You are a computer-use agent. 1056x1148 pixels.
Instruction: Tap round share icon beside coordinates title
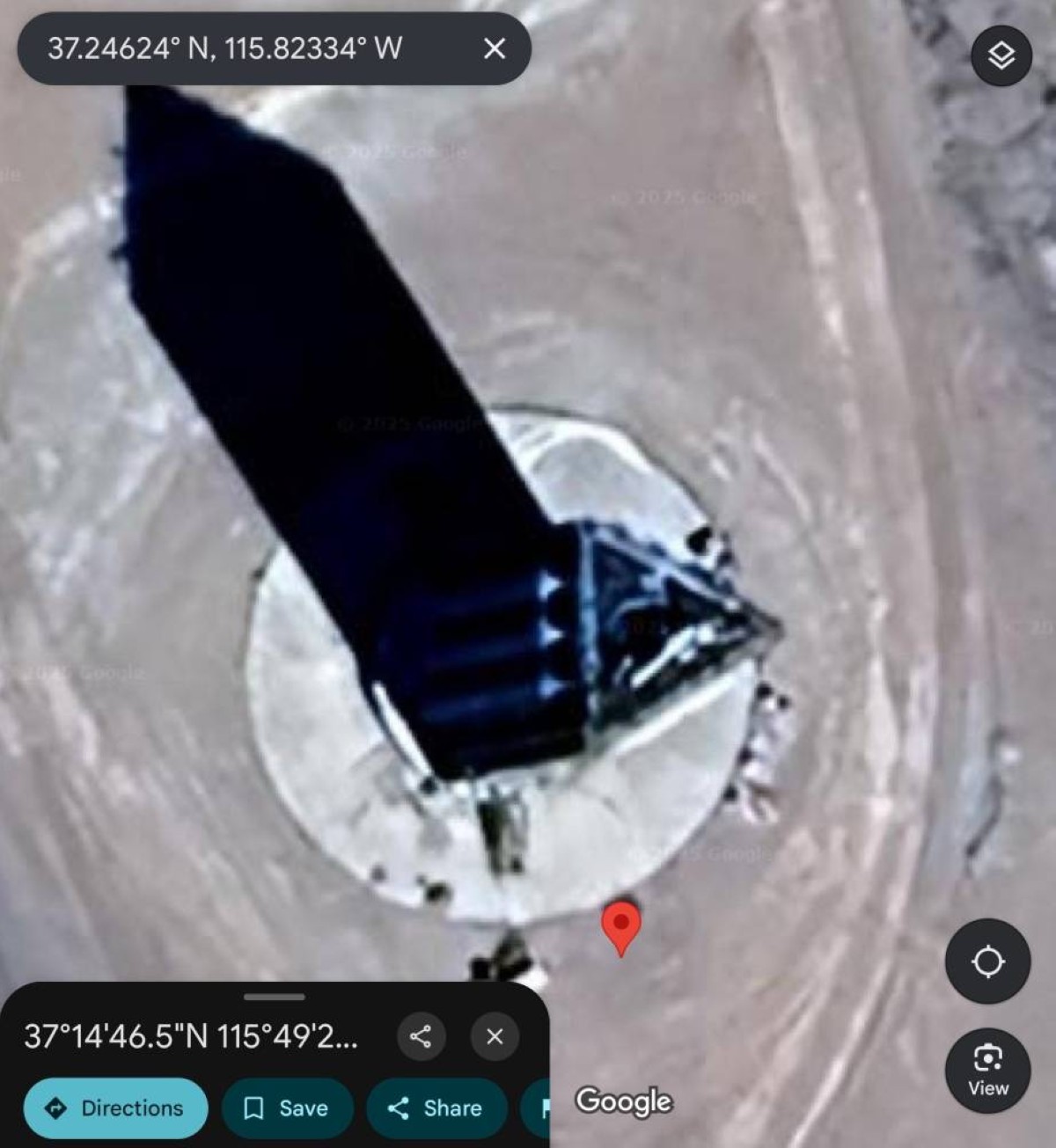(x=421, y=1036)
